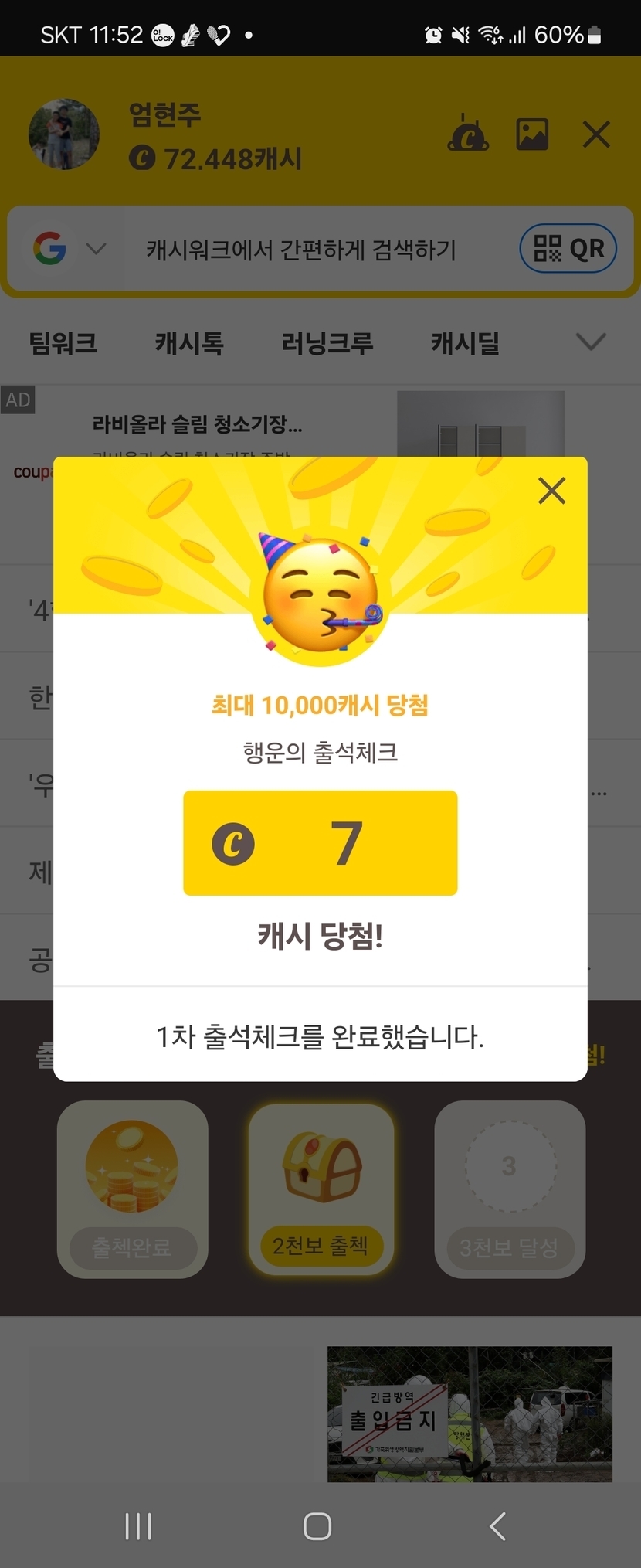This screenshot has width=641, height=1568.
Task: Open the cash alarm bell icon
Action: [468, 133]
